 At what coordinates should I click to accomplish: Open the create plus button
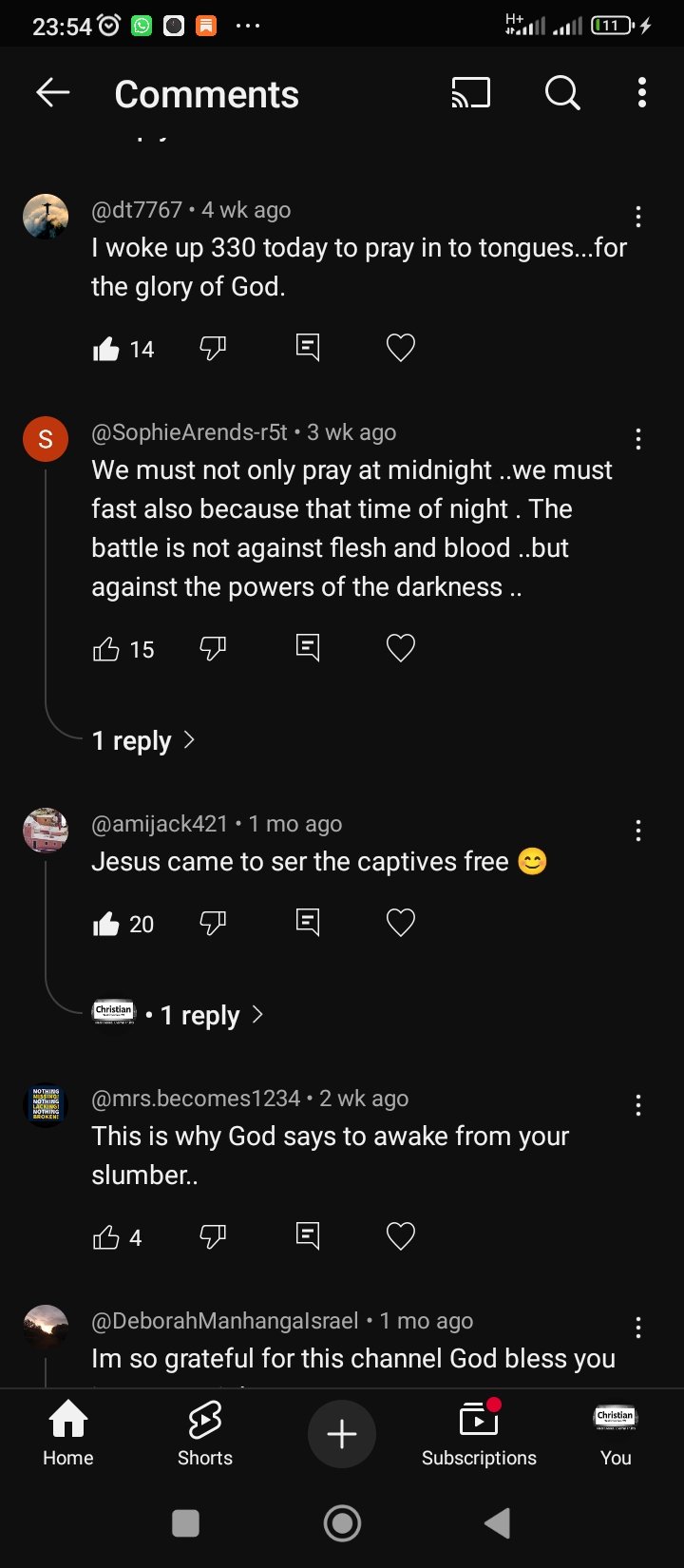pos(342,1434)
